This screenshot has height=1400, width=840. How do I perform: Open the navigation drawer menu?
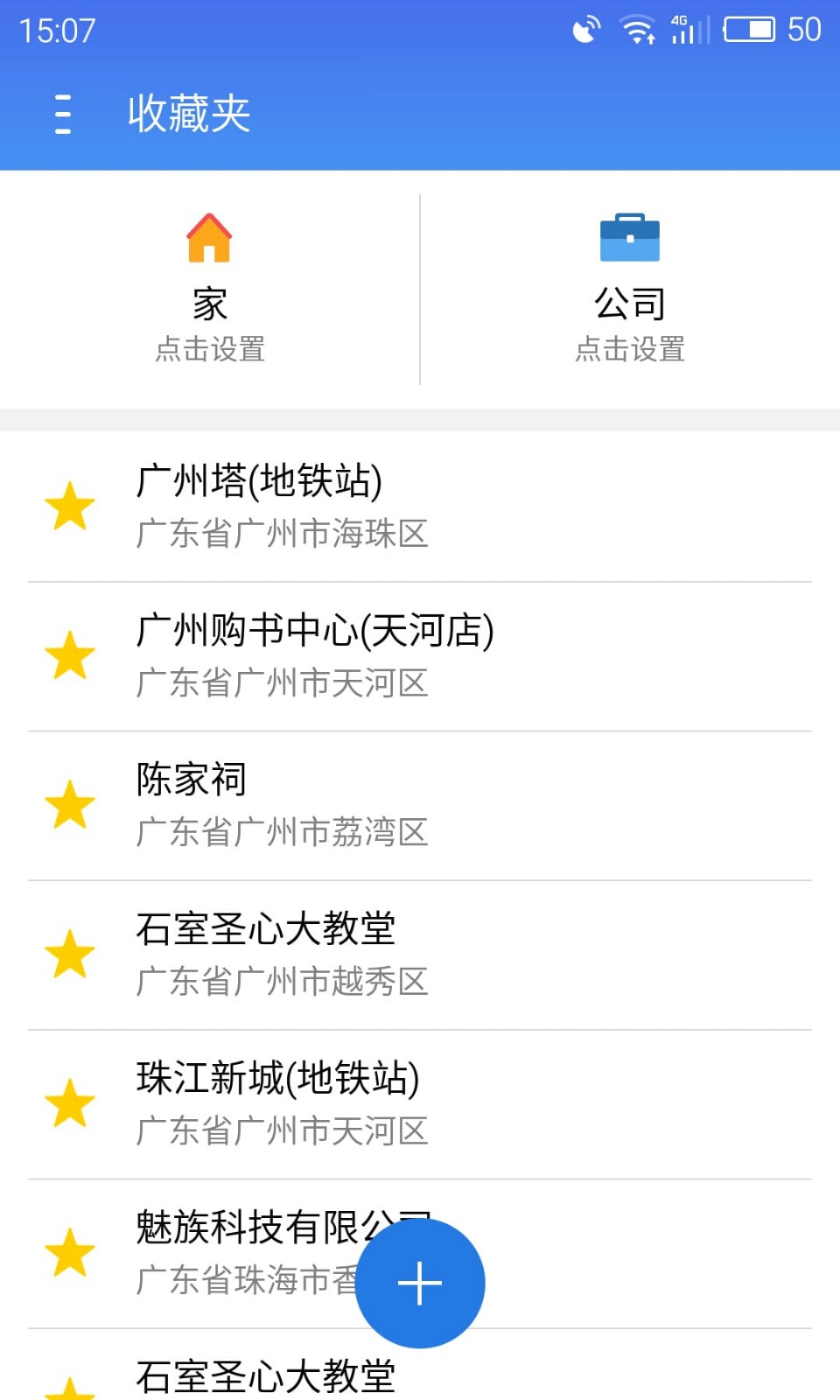pos(61,112)
